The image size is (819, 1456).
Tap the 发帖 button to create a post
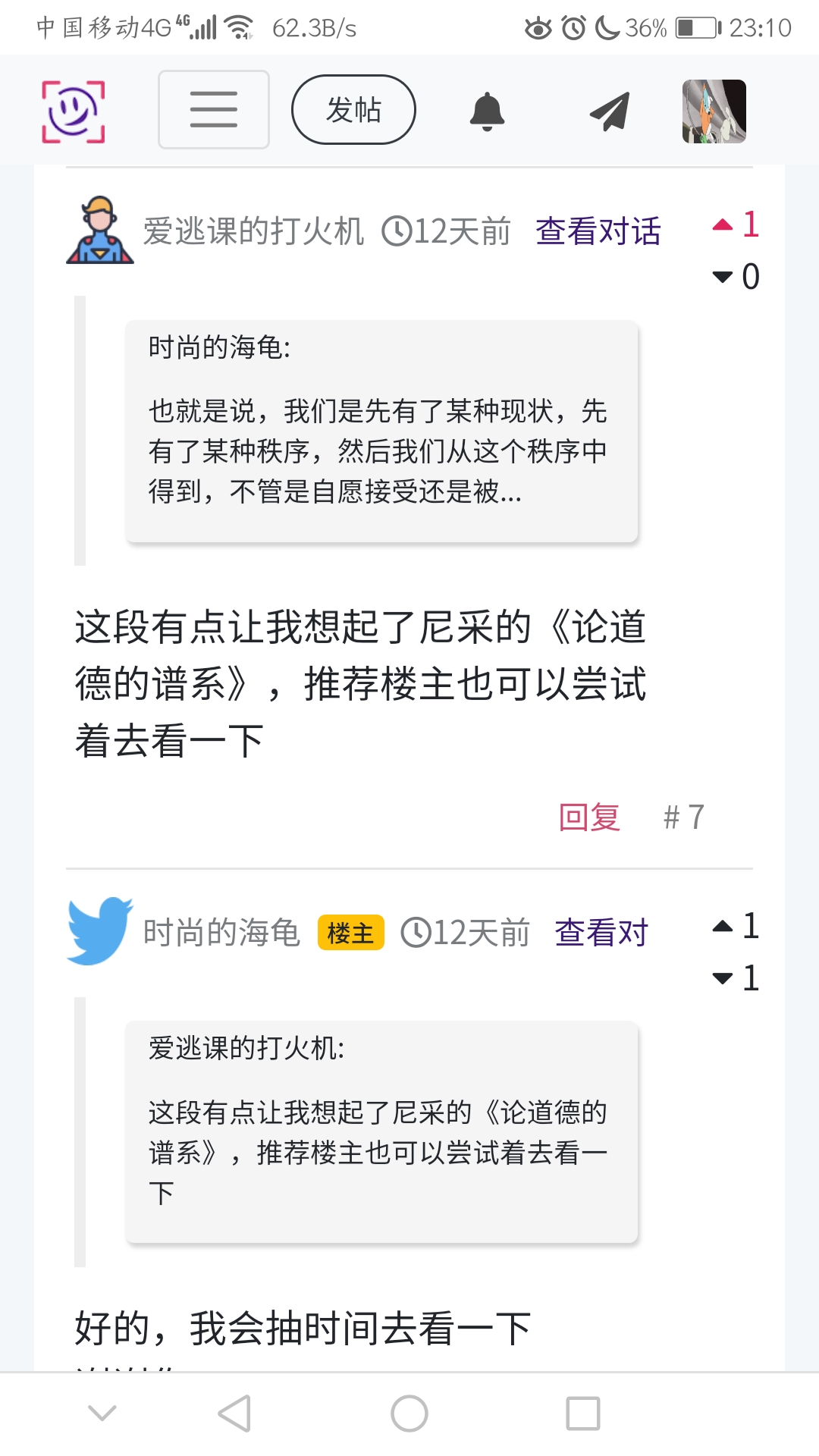coord(353,110)
